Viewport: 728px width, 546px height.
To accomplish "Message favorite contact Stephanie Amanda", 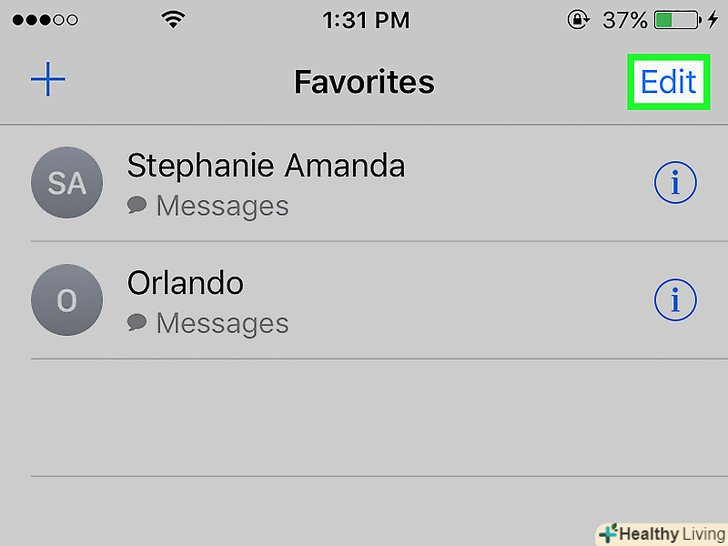I will click(265, 184).
